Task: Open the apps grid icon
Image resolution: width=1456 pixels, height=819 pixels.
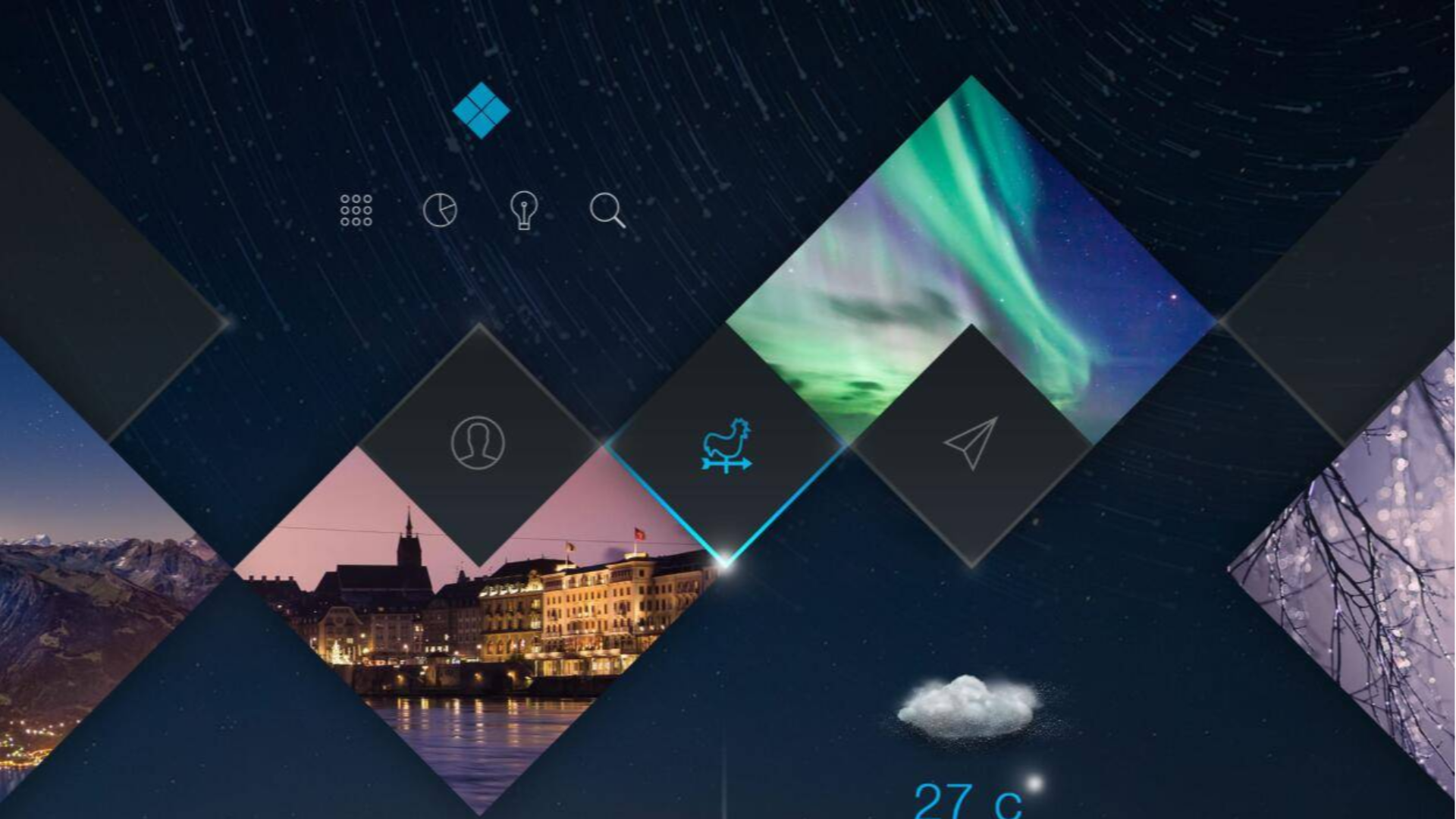Action: pos(356,210)
